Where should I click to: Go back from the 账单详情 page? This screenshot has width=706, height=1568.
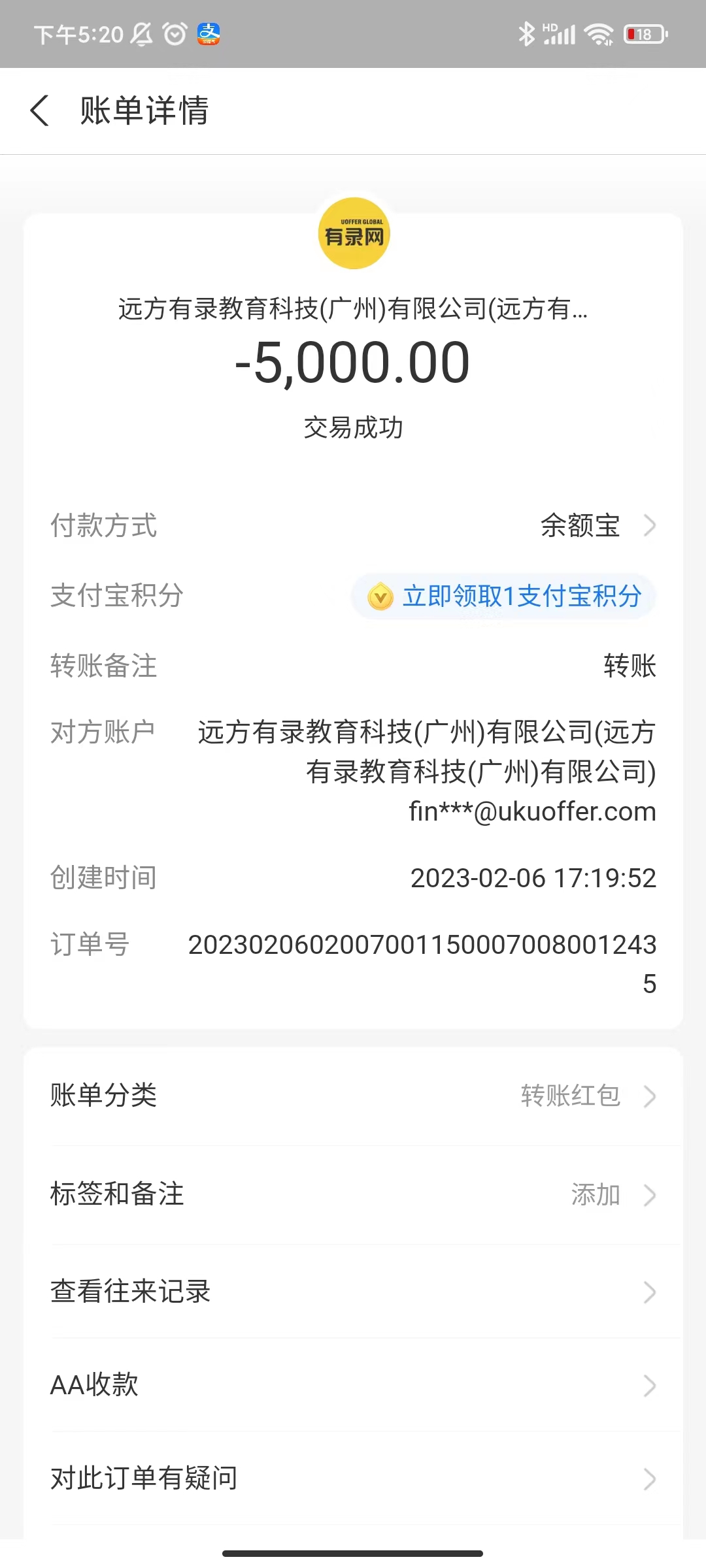(41, 110)
